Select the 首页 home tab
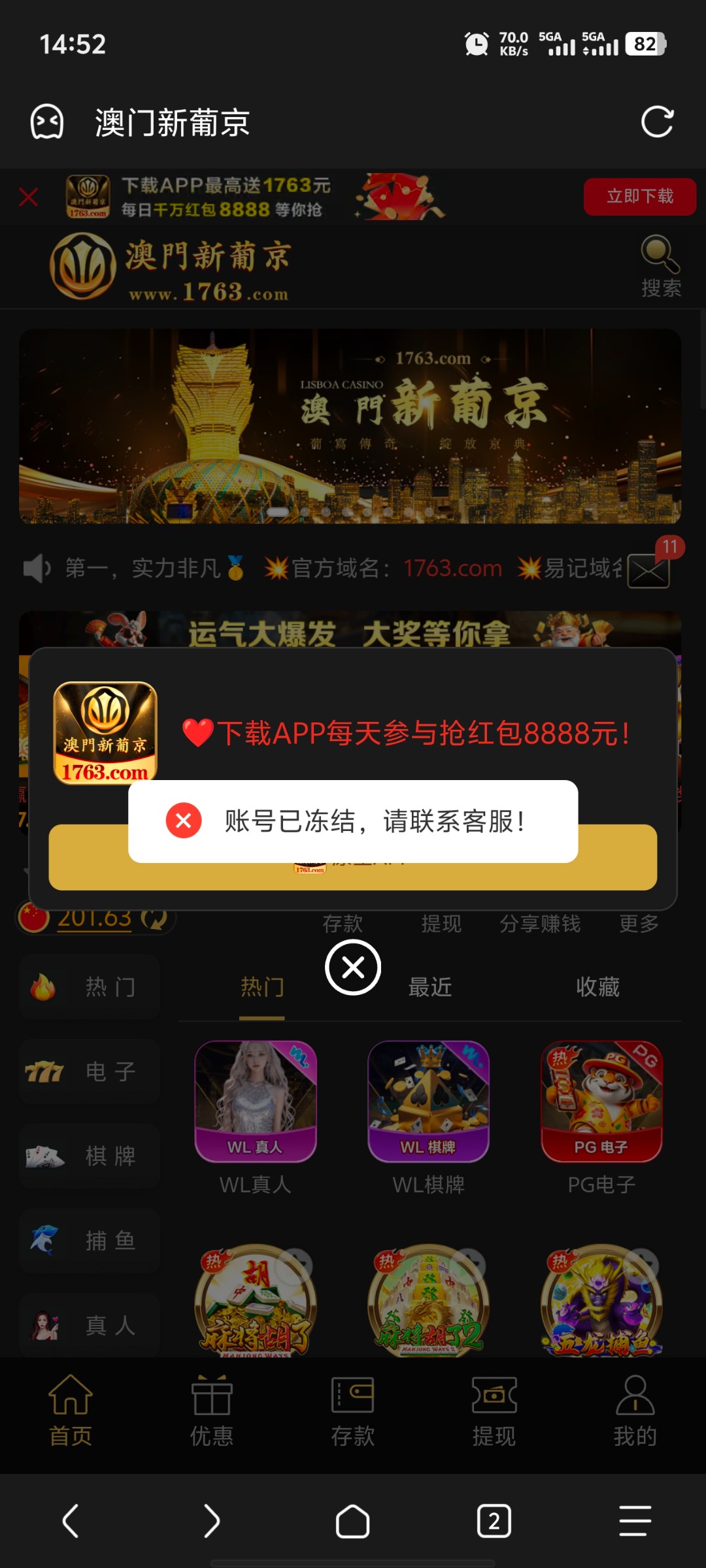Screen dimensions: 706x1568 [x=71, y=1410]
